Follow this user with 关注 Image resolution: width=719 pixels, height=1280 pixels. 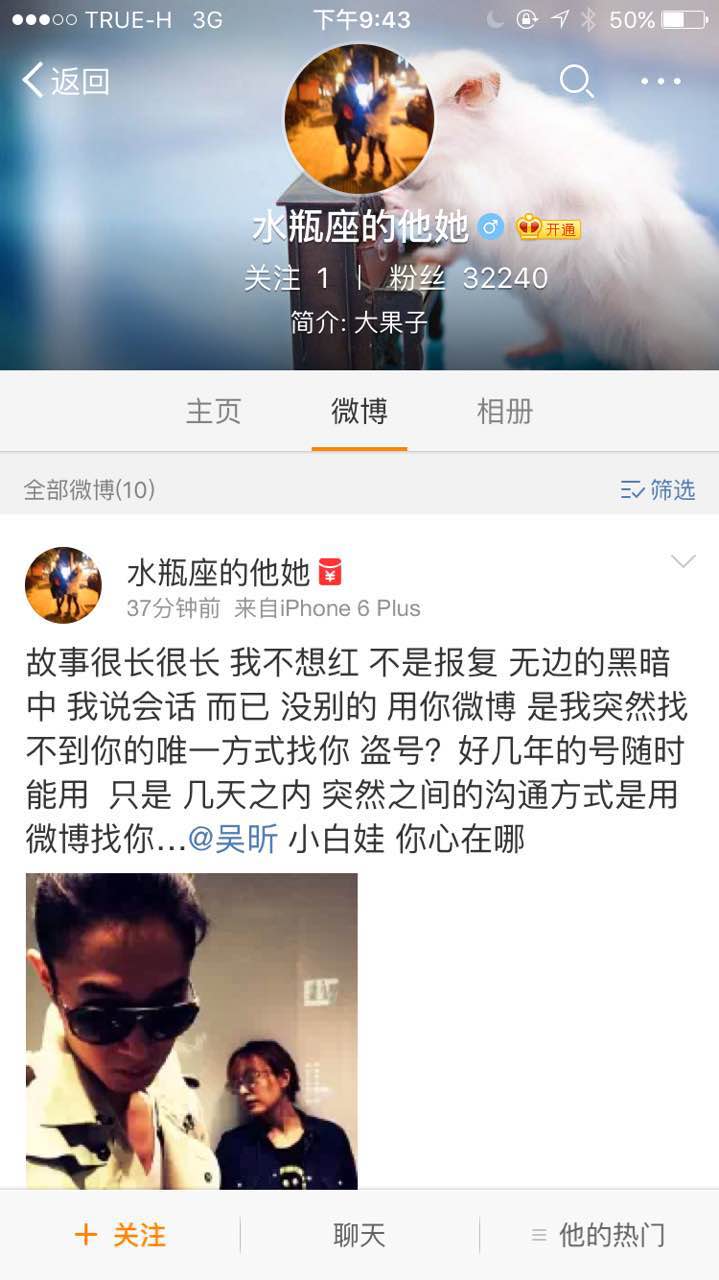coord(120,1235)
